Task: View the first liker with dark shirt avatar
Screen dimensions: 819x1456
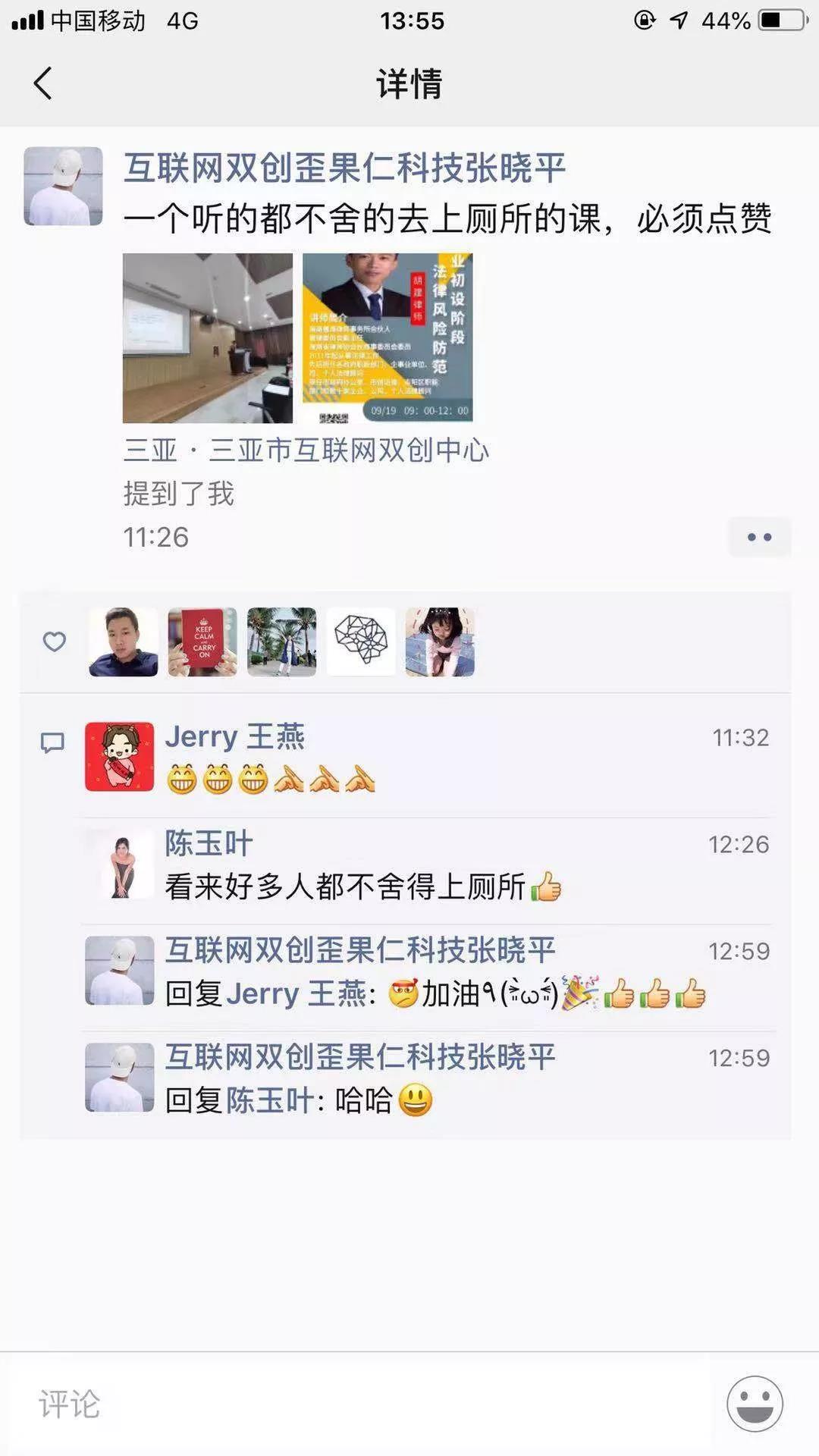Action: [124, 642]
